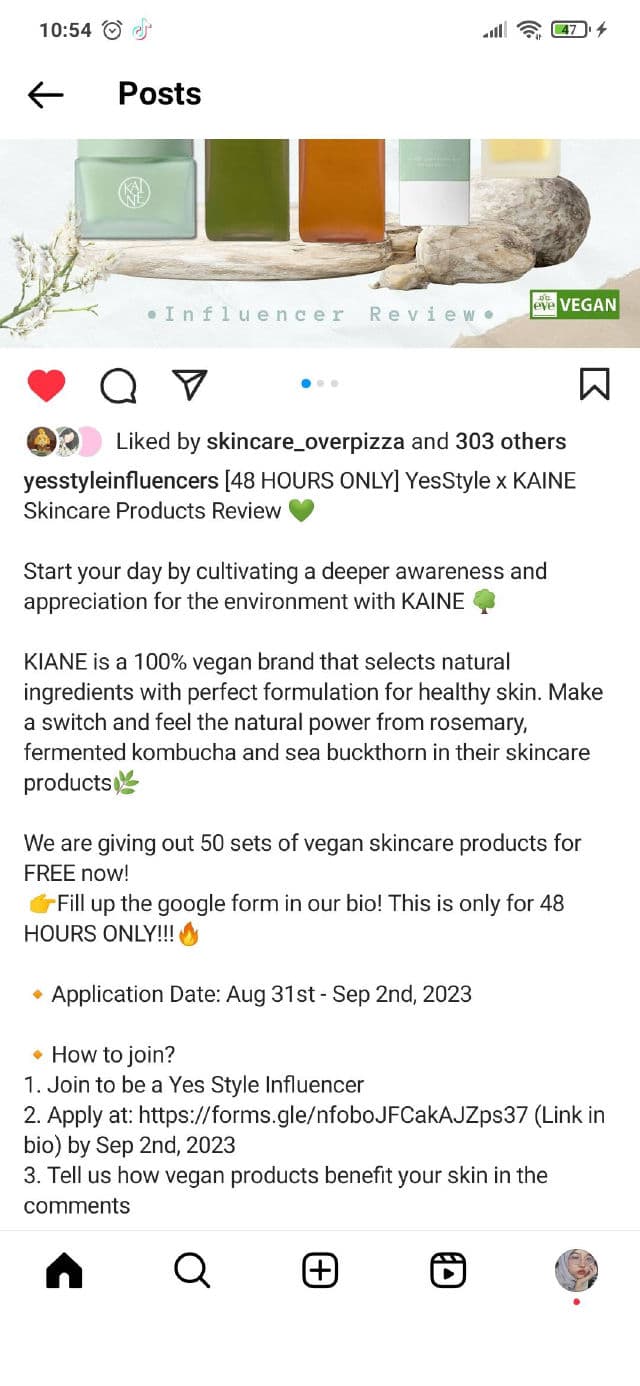Switch to the Home tab
This screenshot has height=1386, width=640.
point(64,1271)
